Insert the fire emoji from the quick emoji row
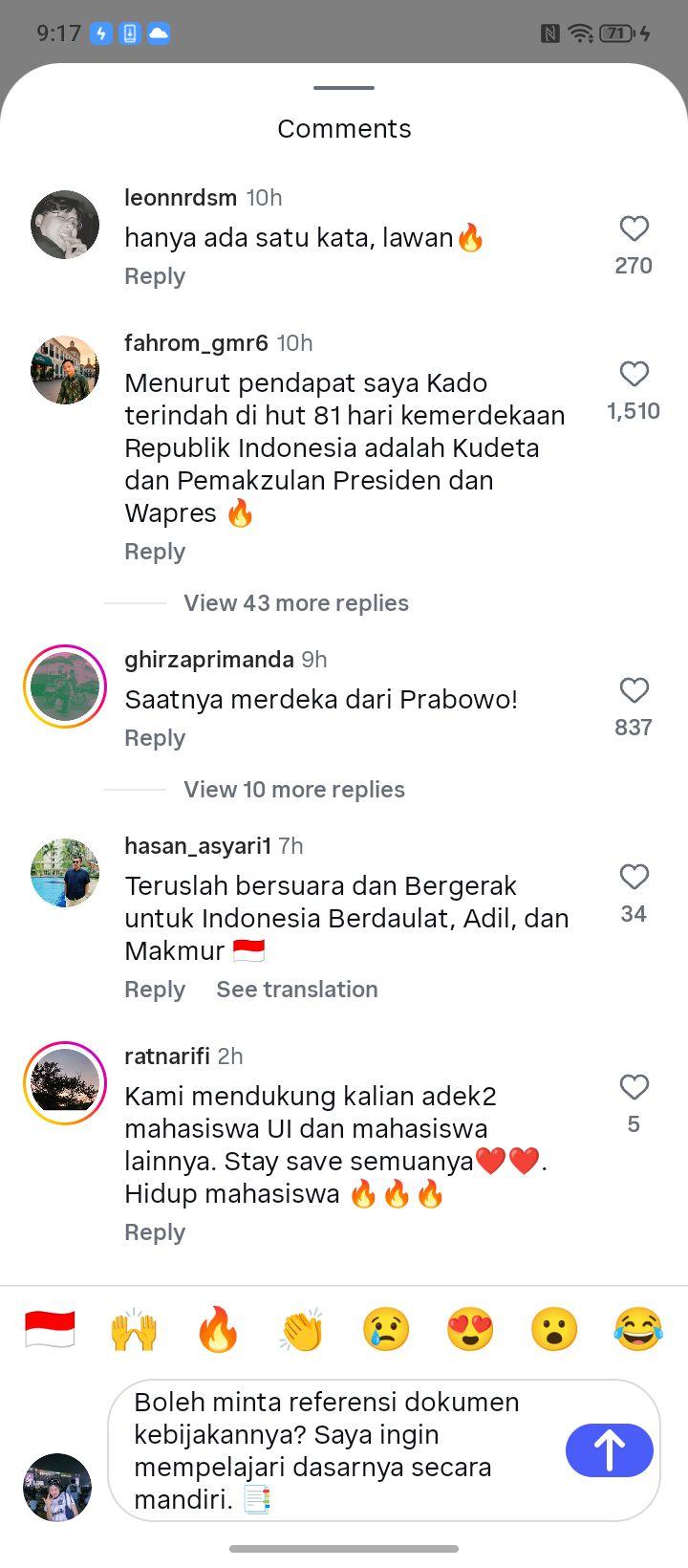Viewport: 688px width, 1568px height. (218, 1330)
